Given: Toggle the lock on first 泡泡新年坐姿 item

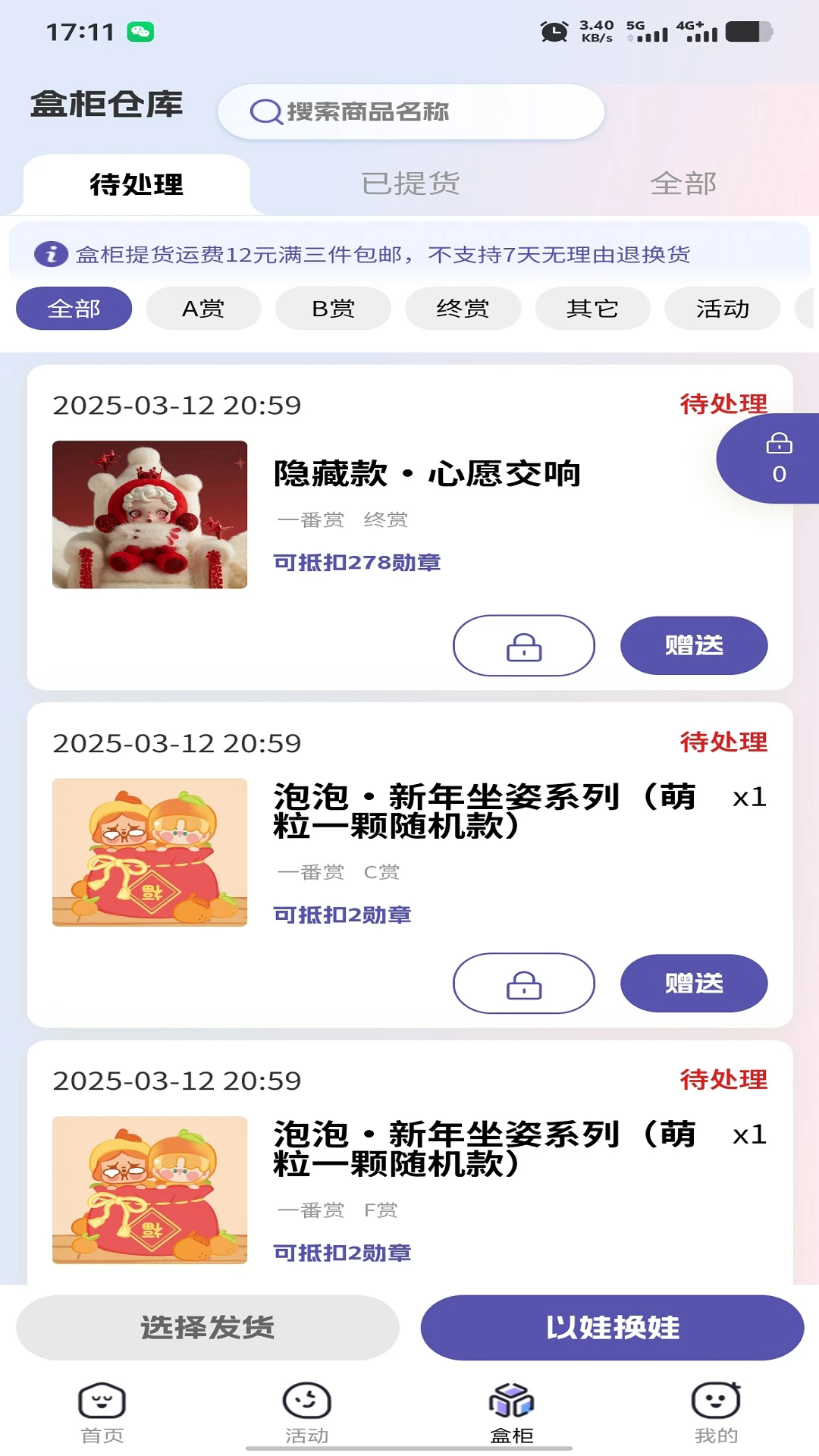Looking at the screenshot, I should point(525,983).
